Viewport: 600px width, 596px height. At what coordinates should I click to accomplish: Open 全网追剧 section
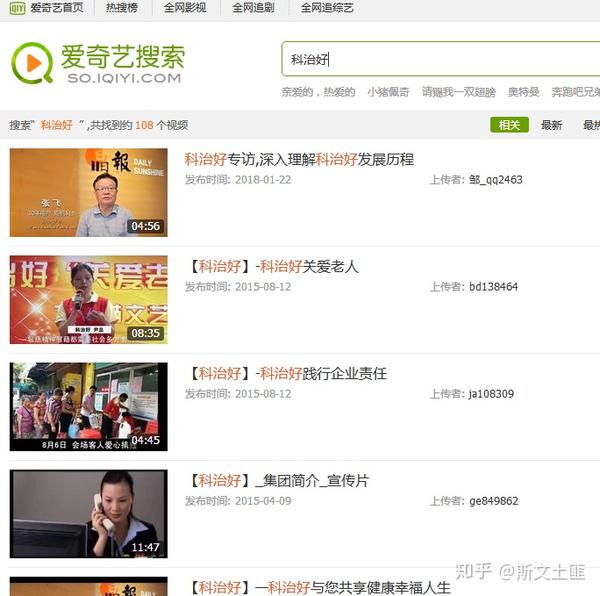point(253,8)
